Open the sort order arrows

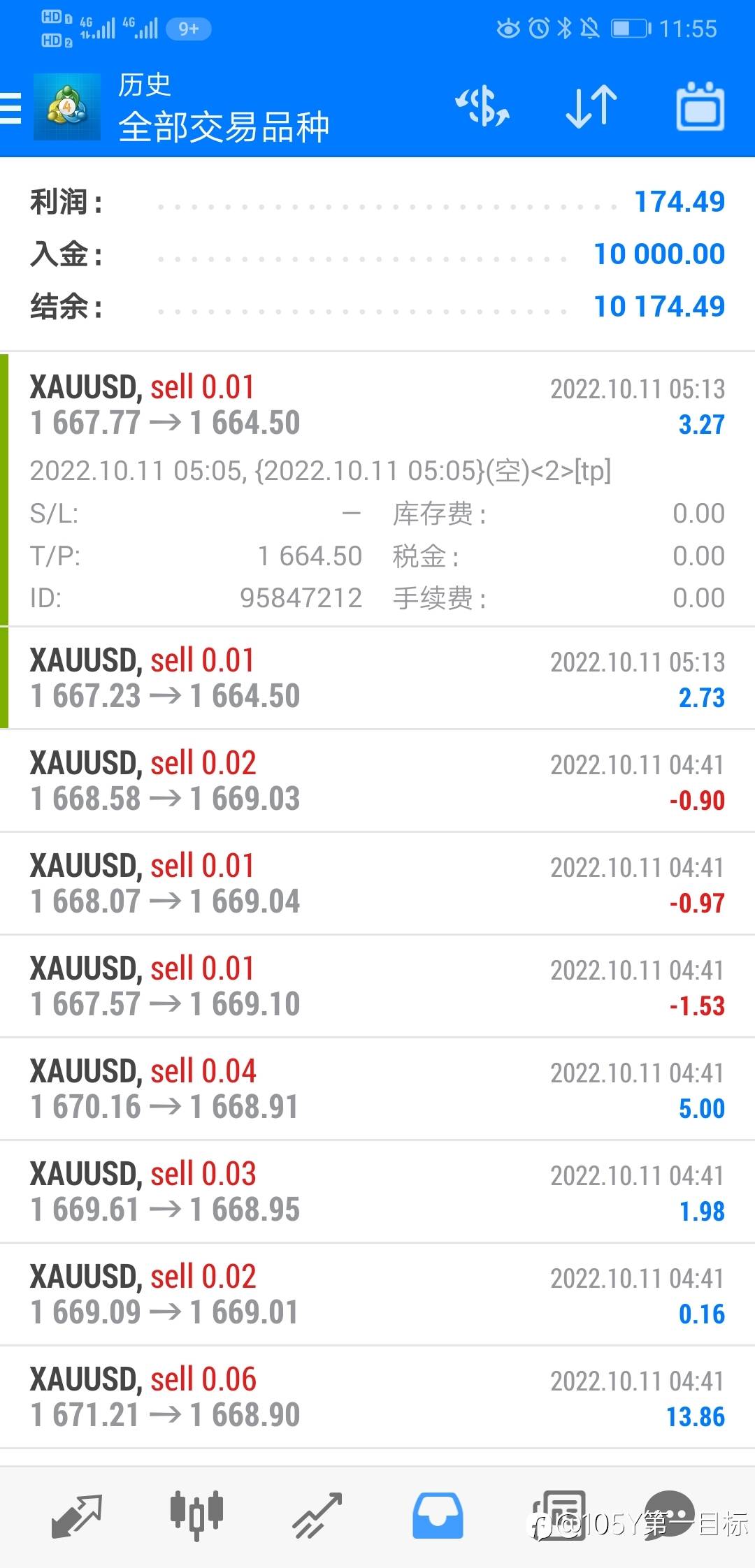[x=591, y=107]
